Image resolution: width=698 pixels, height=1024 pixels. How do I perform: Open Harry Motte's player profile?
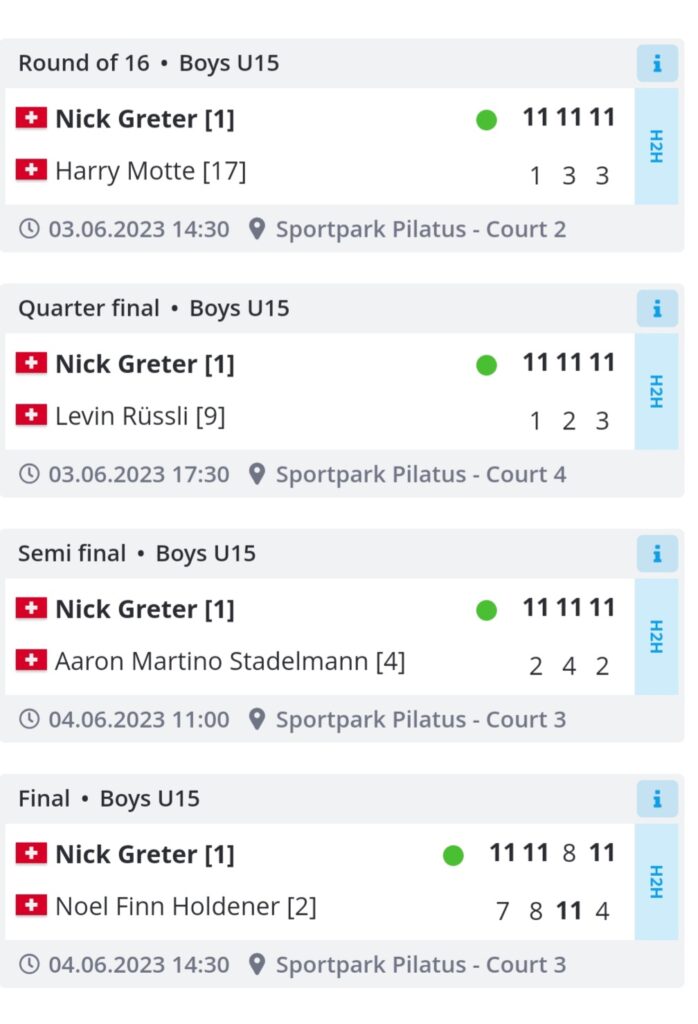(149, 171)
